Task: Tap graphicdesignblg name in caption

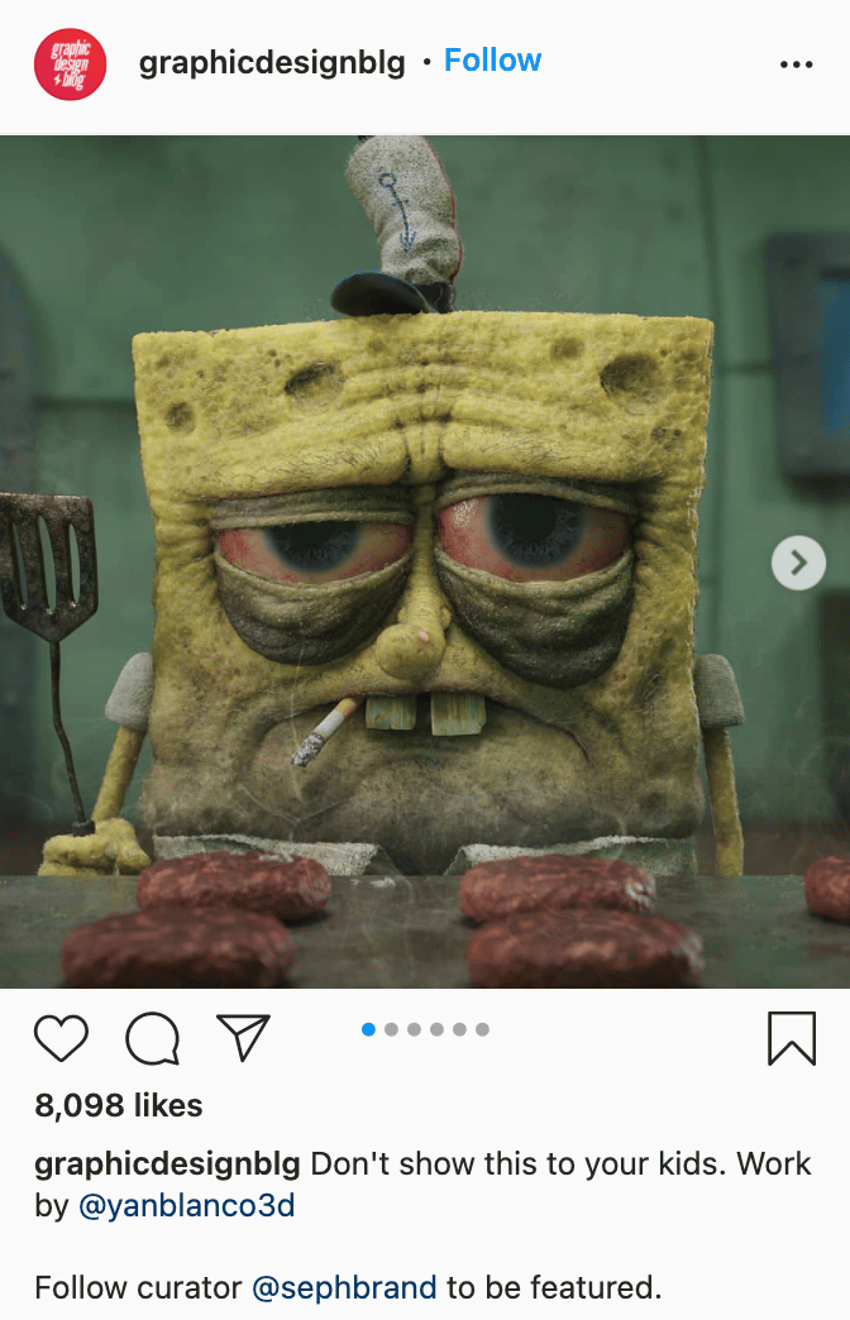Action: (167, 1164)
